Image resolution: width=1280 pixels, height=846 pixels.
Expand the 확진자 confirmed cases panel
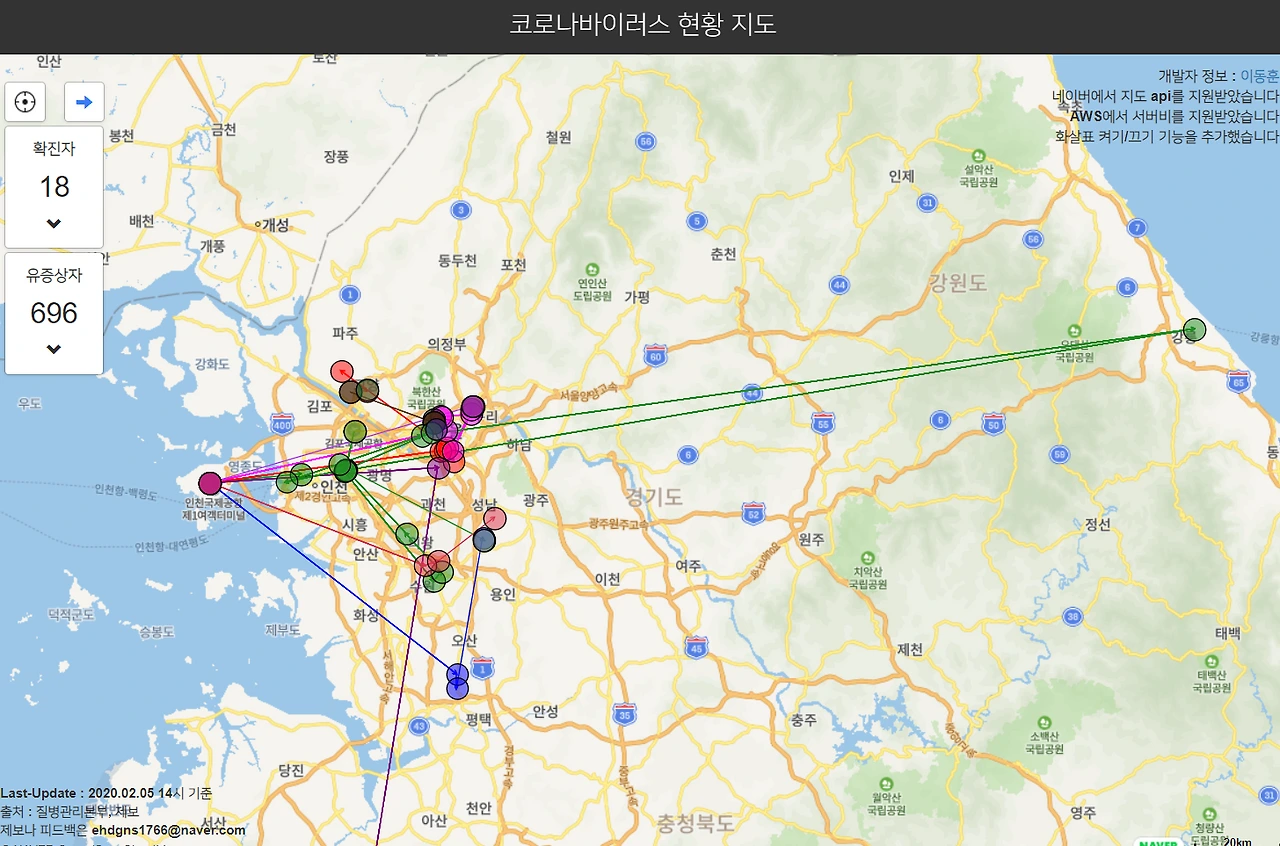point(54,224)
